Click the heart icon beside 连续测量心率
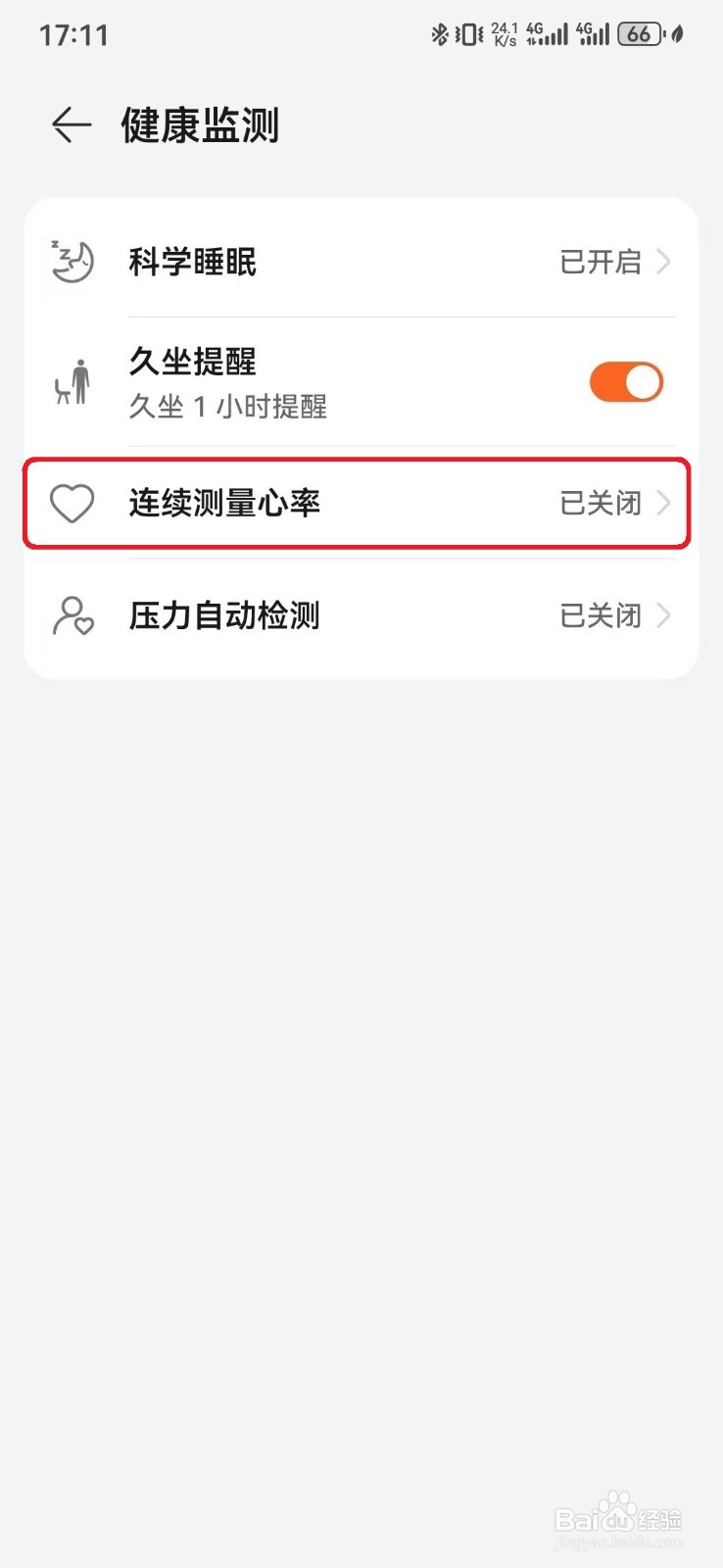 [71, 504]
